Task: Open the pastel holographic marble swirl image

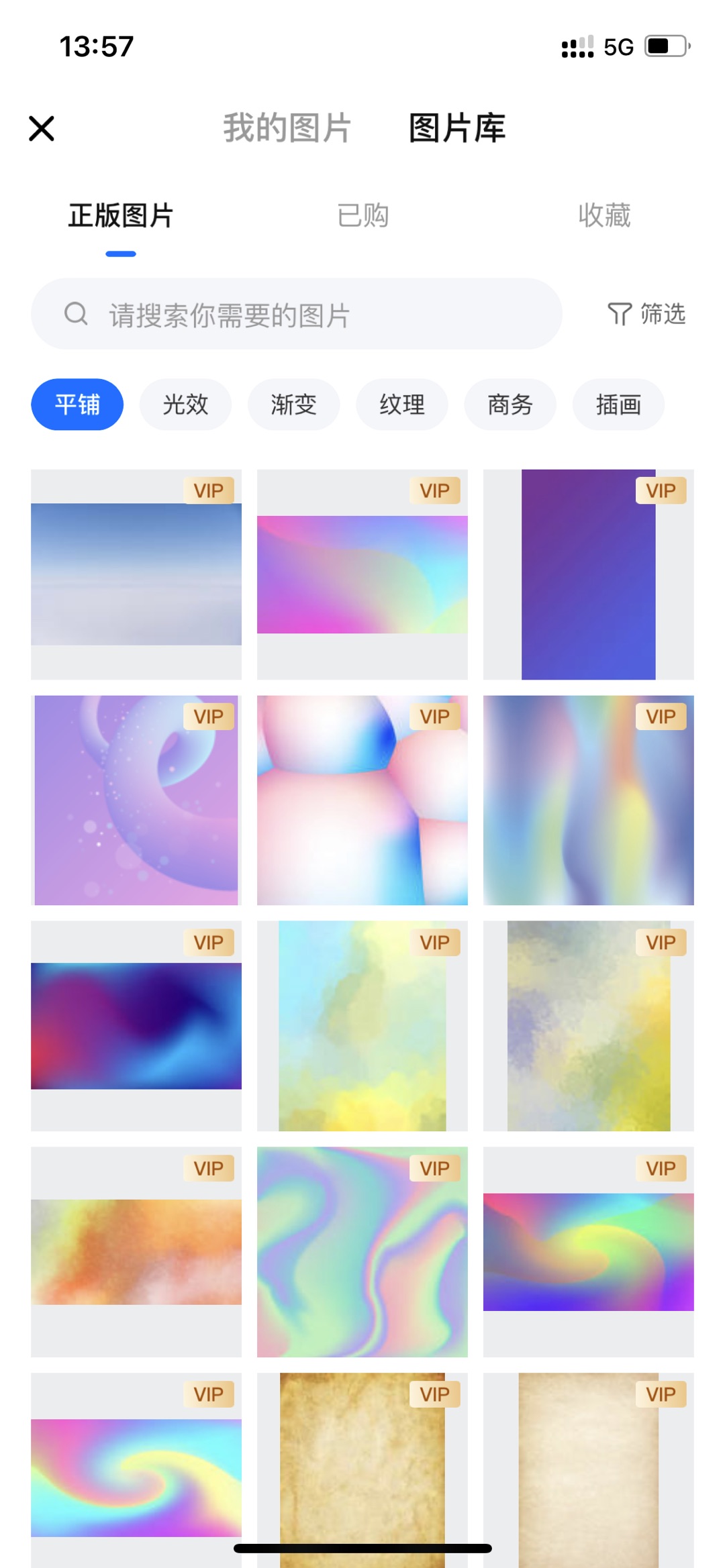Action: [x=362, y=1252]
